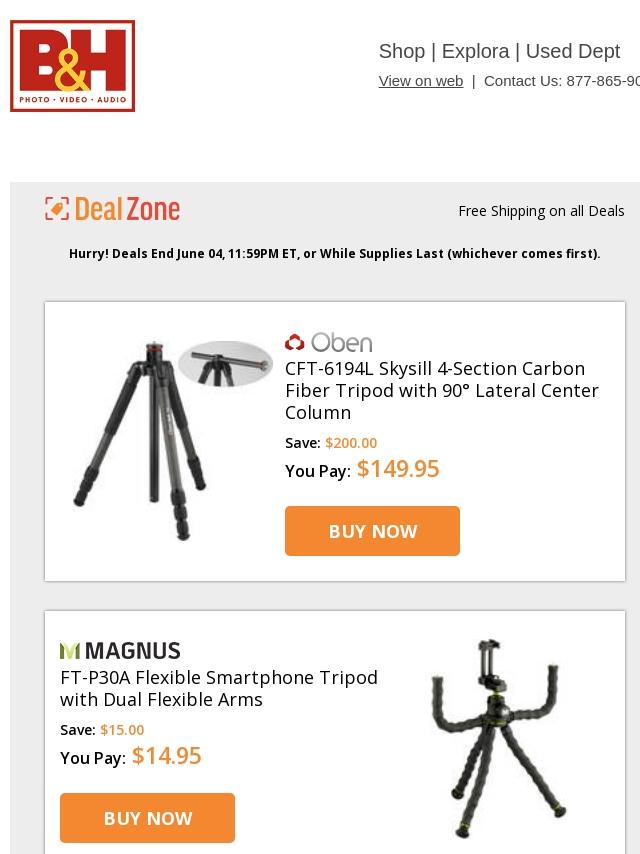View the Magnus flexible tripod image
The width and height of the screenshot is (640, 854).
(497, 738)
